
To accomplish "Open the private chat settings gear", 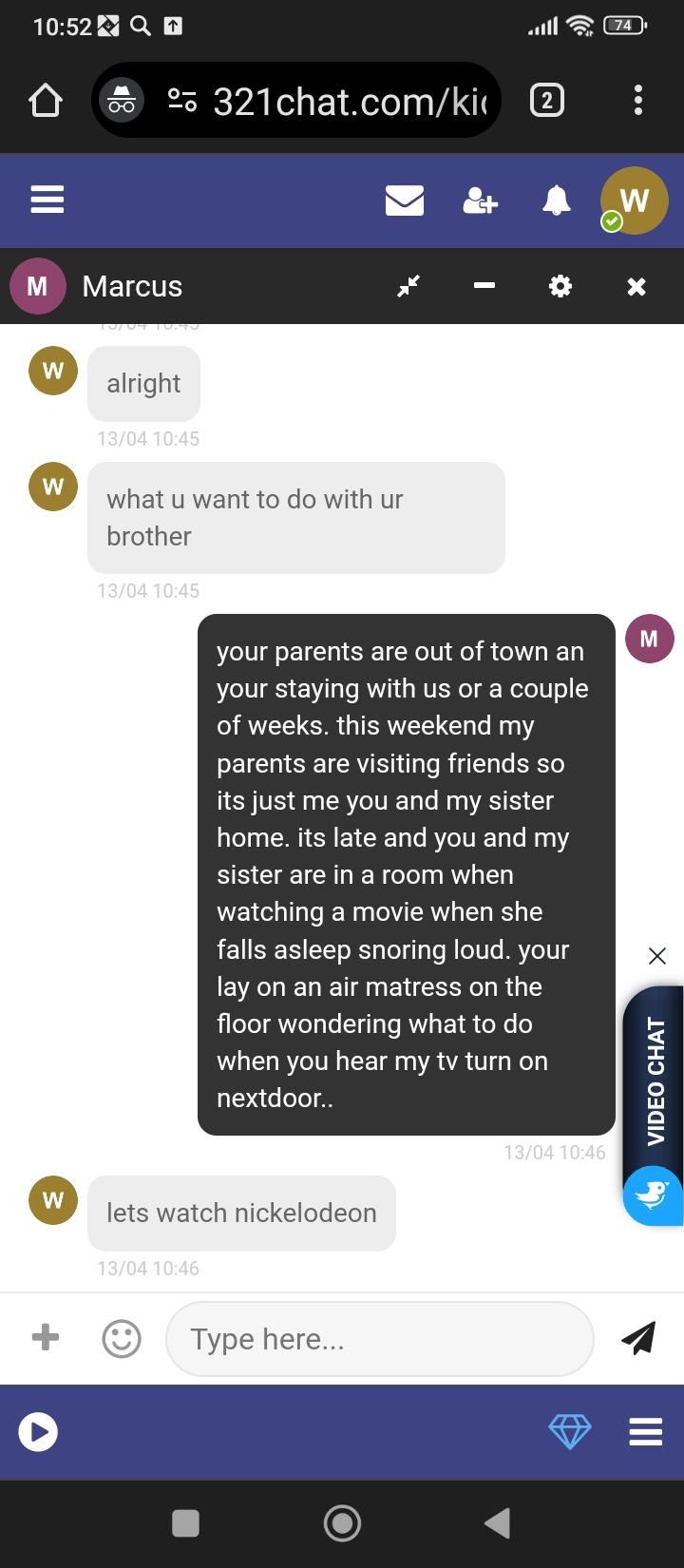I will (560, 286).
